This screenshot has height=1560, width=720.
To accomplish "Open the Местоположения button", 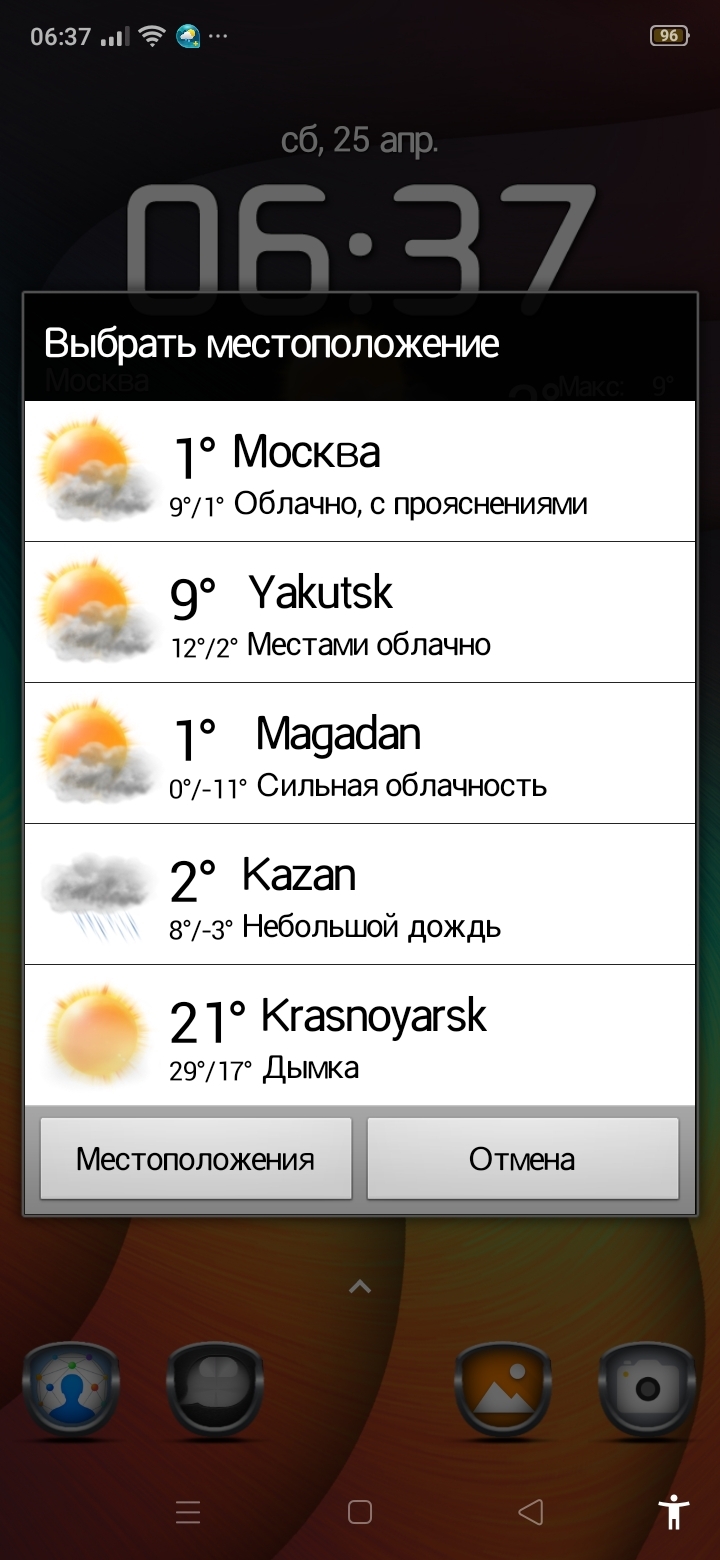I will pyautogui.click(x=196, y=1159).
